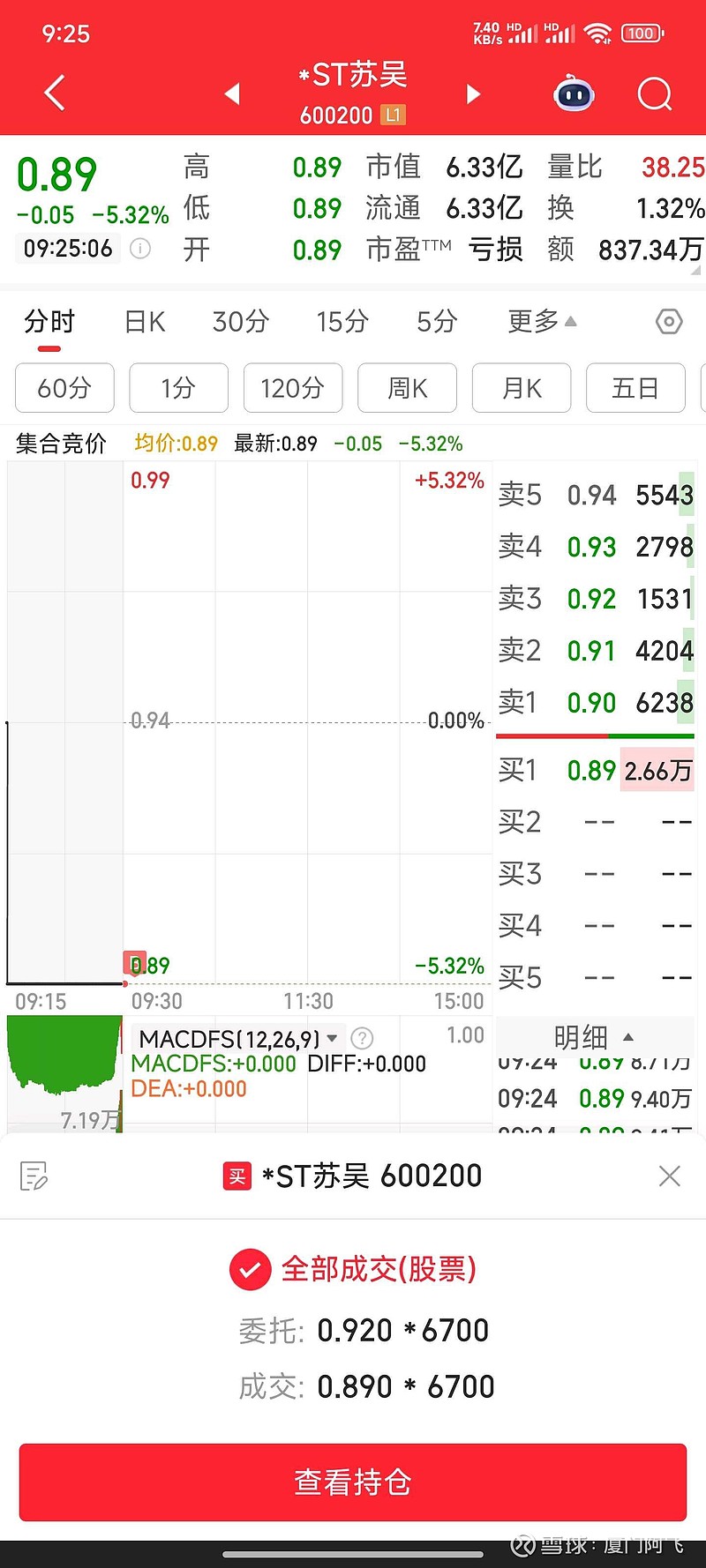The image size is (706, 1568).
Task: Switch to the next stock
Action: coord(473,93)
